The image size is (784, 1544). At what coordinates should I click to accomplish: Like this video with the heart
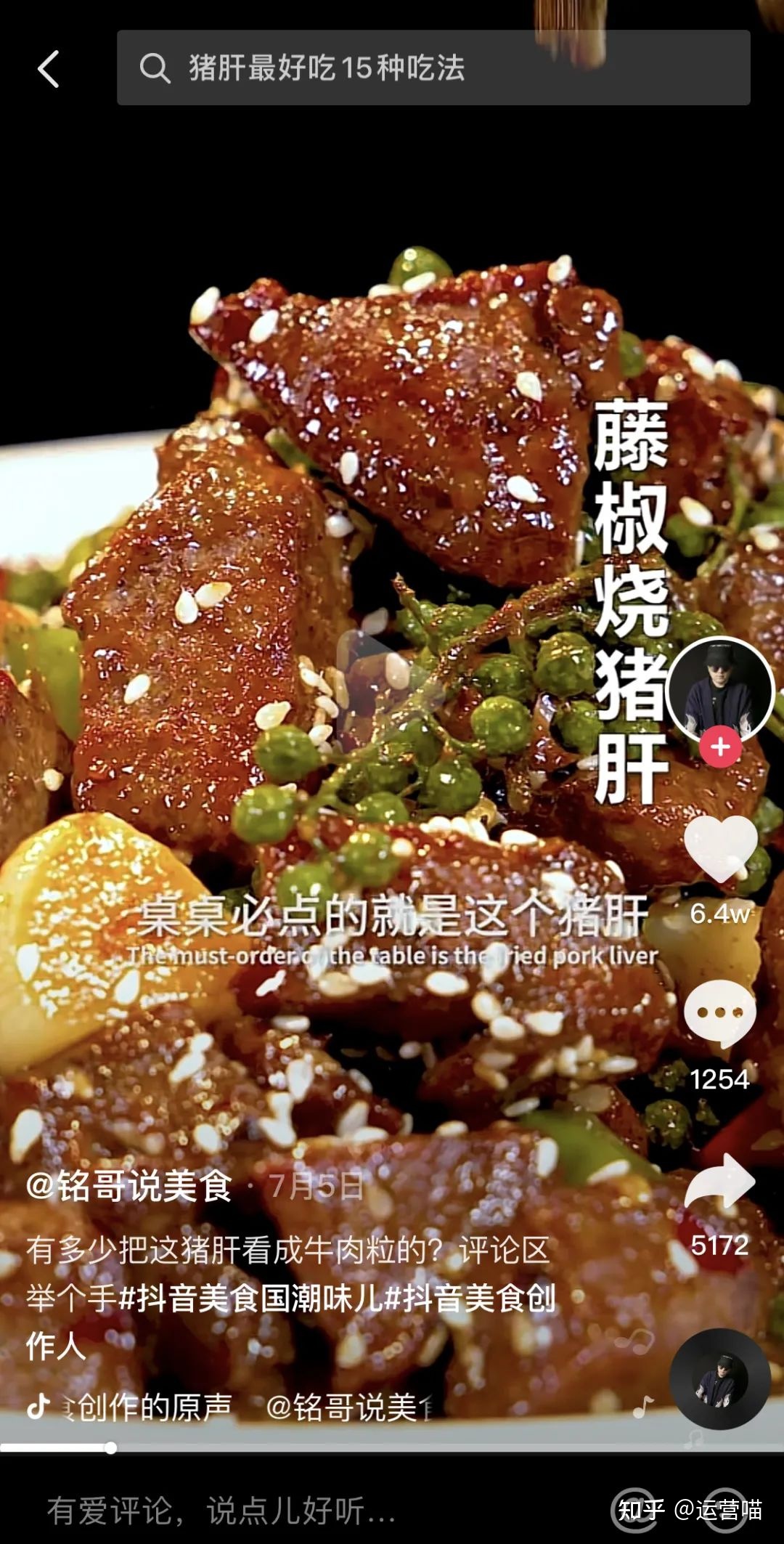(720, 849)
